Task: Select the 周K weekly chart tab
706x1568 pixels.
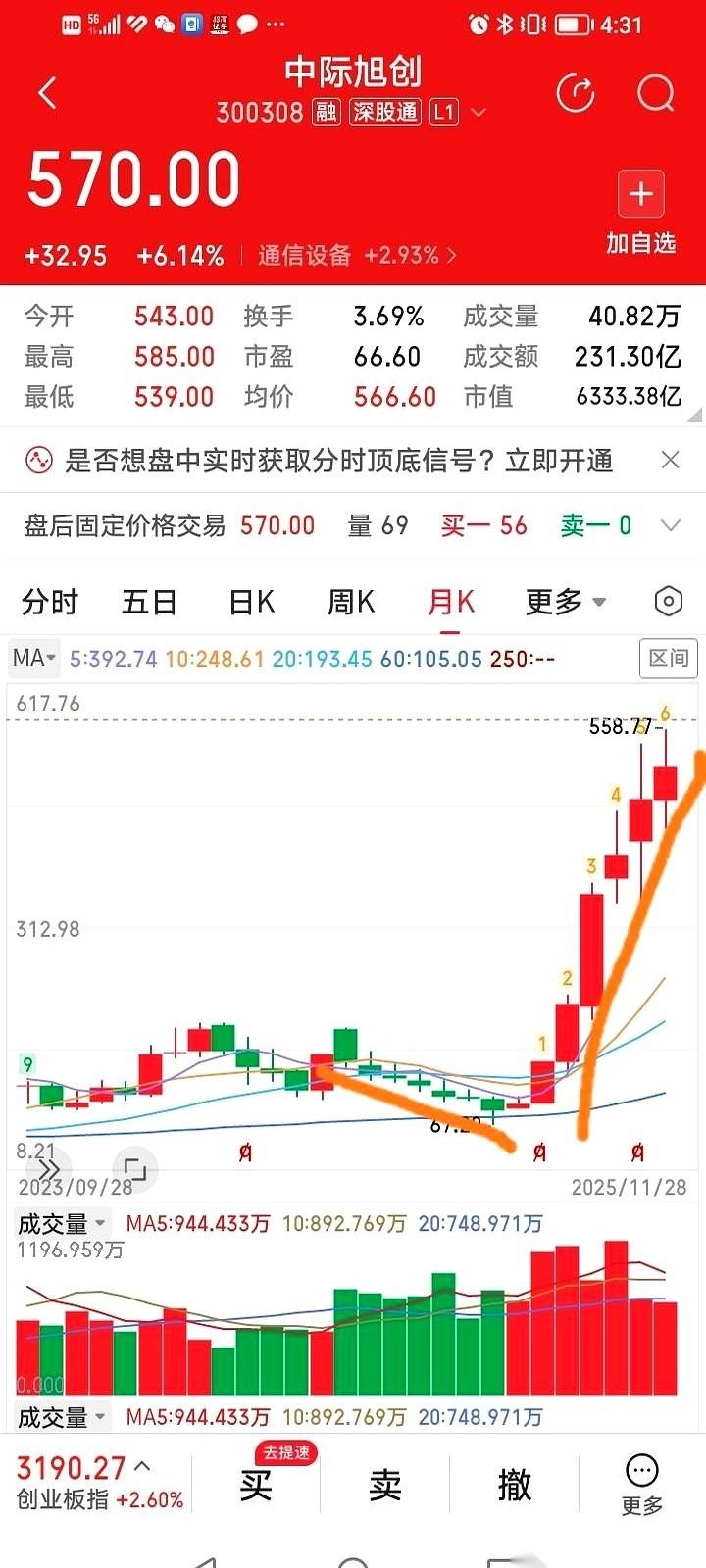Action: (350, 602)
